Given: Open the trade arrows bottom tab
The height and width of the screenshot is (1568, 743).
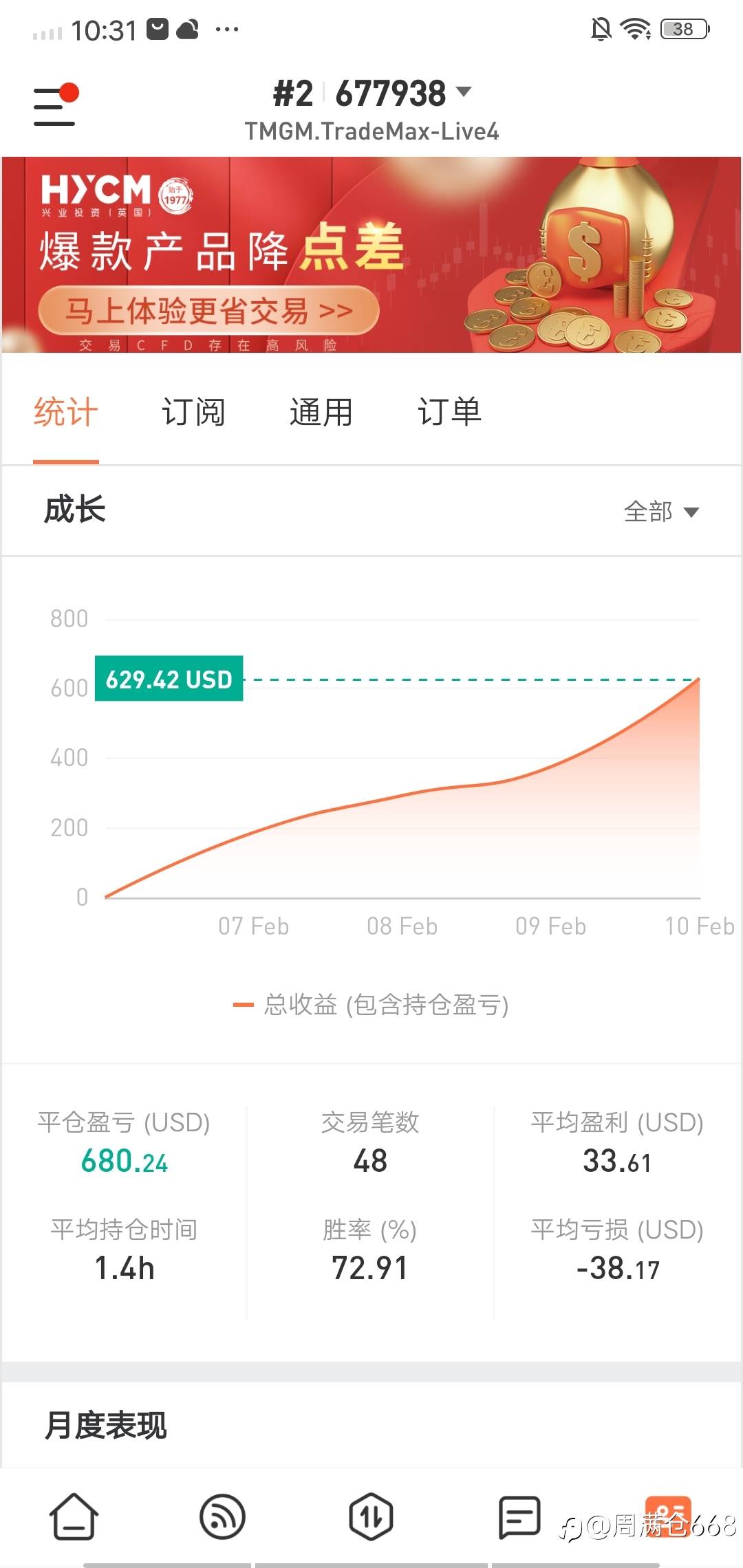Looking at the screenshot, I should click(x=371, y=1516).
